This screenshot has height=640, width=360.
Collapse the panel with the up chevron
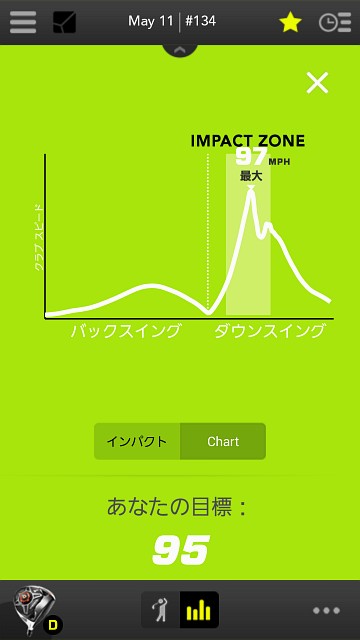pos(180,51)
